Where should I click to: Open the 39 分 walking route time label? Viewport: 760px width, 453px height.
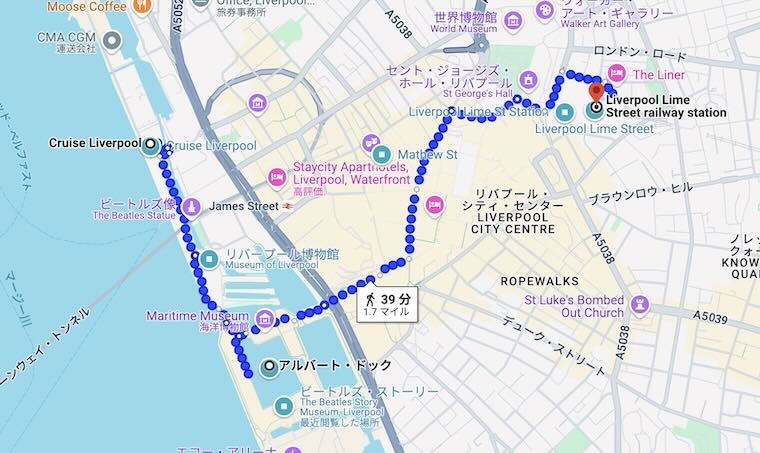[387, 303]
